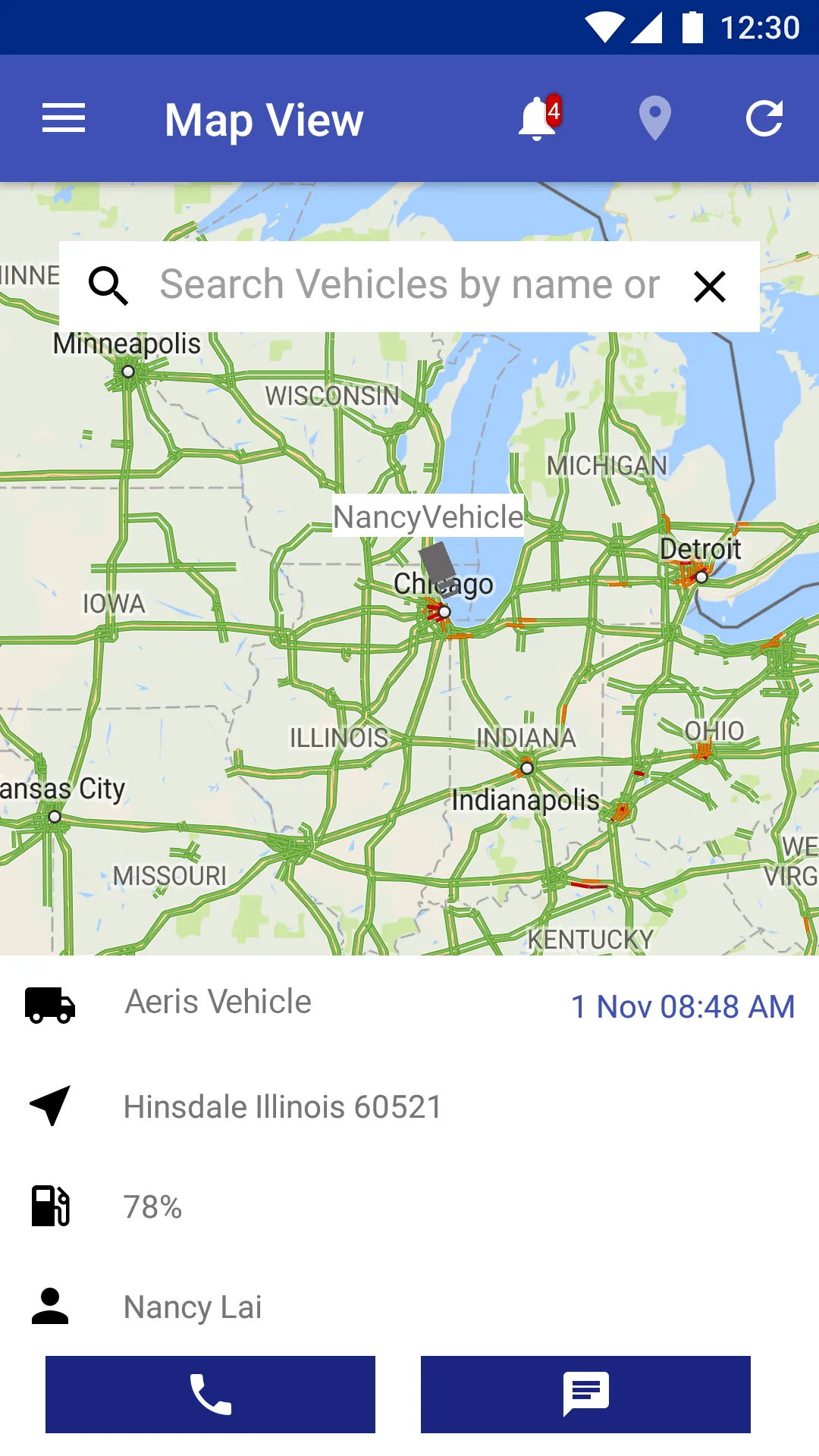Screen dimensions: 819x1456
Task: Select the NancyVehicle marker on map
Action: 438,565
